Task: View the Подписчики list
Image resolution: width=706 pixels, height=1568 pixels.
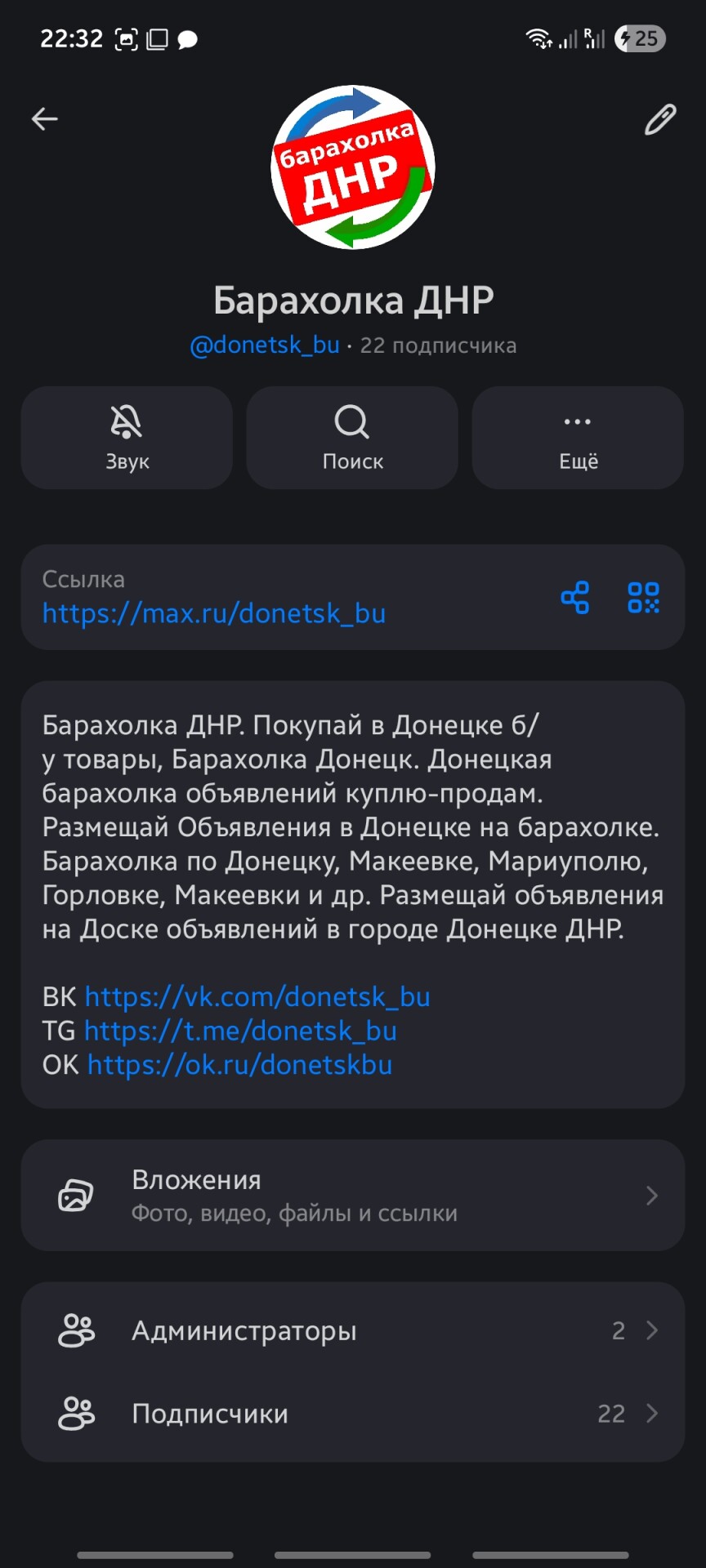Action: tap(353, 1414)
